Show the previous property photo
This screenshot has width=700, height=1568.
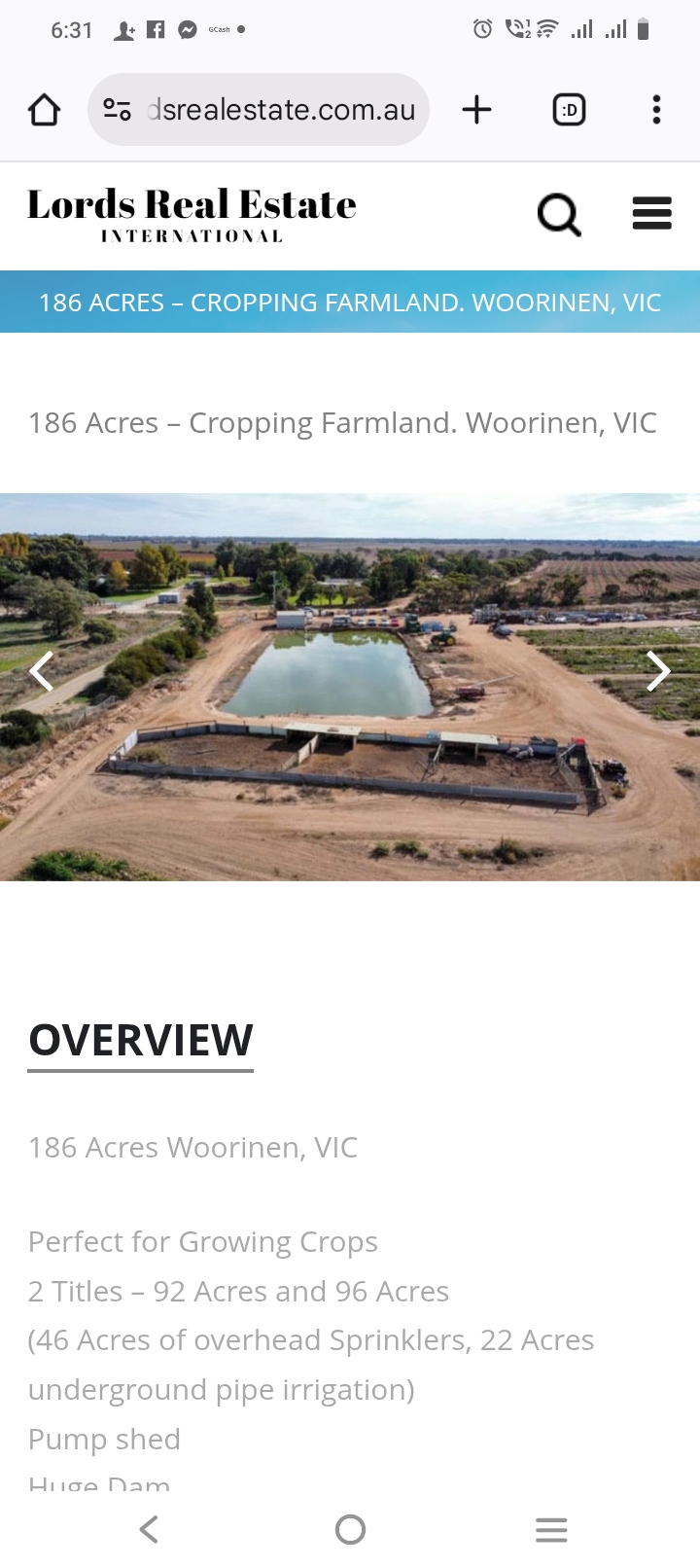coord(41,671)
